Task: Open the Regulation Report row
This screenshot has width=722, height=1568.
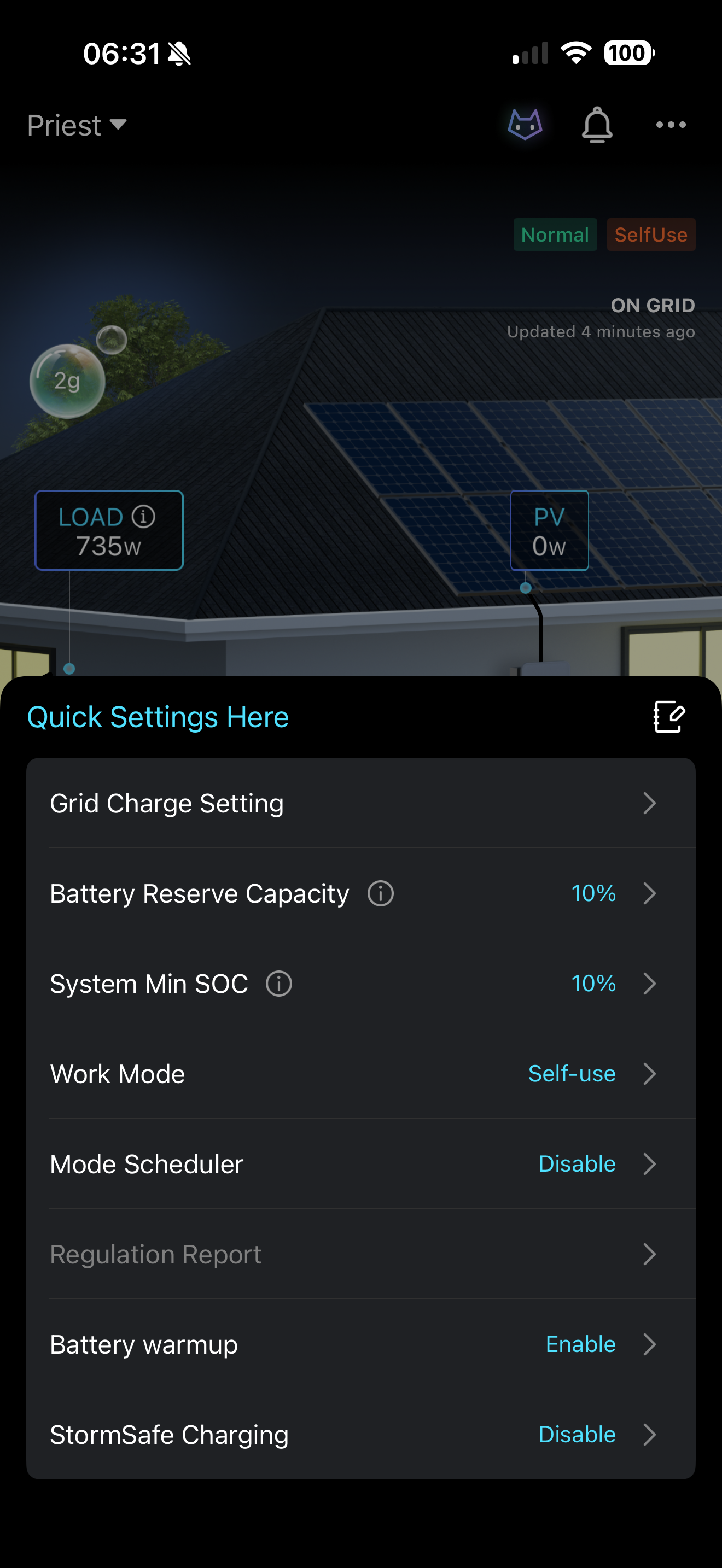Action: coord(360,1254)
